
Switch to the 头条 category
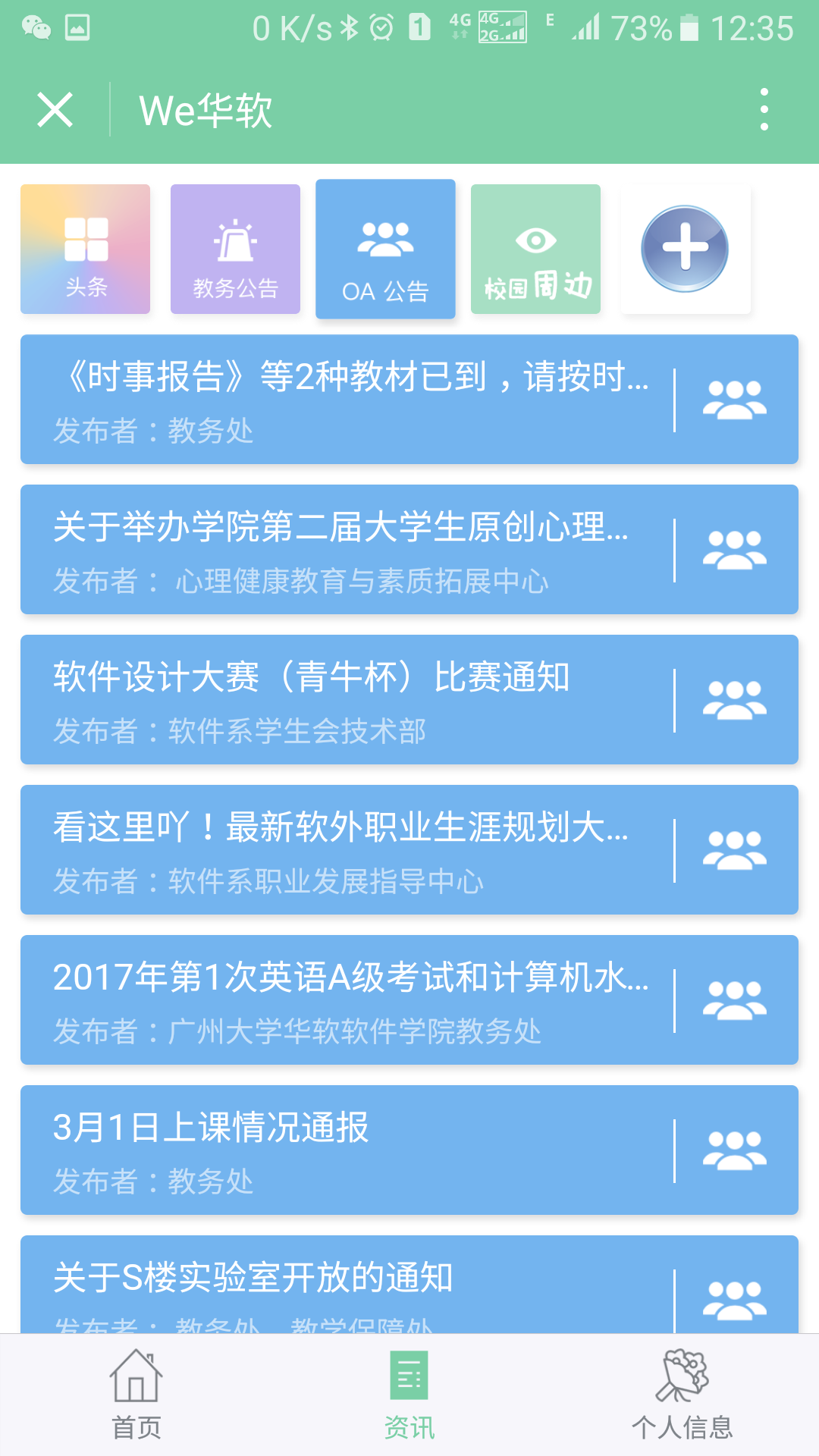click(x=86, y=249)
